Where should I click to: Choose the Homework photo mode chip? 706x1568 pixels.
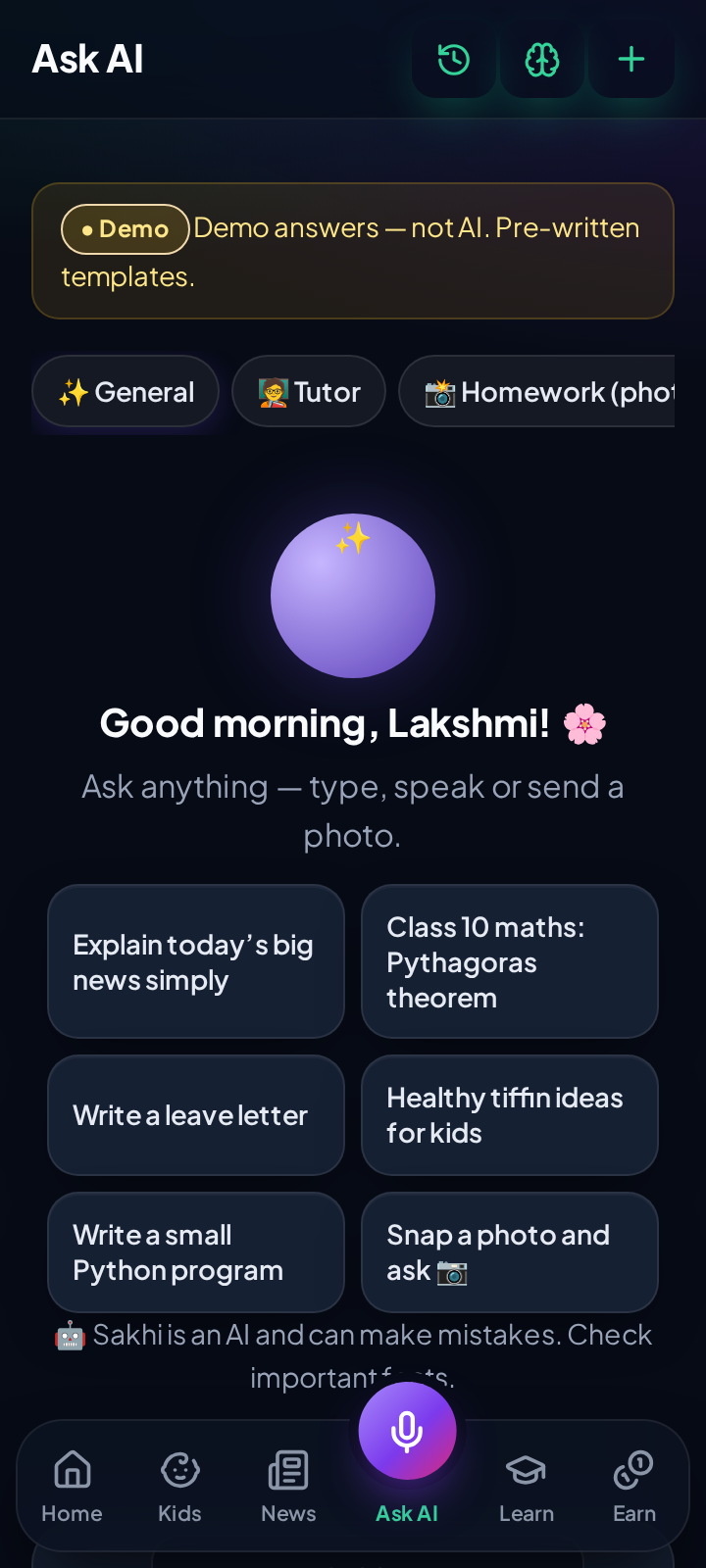point(537,392)
